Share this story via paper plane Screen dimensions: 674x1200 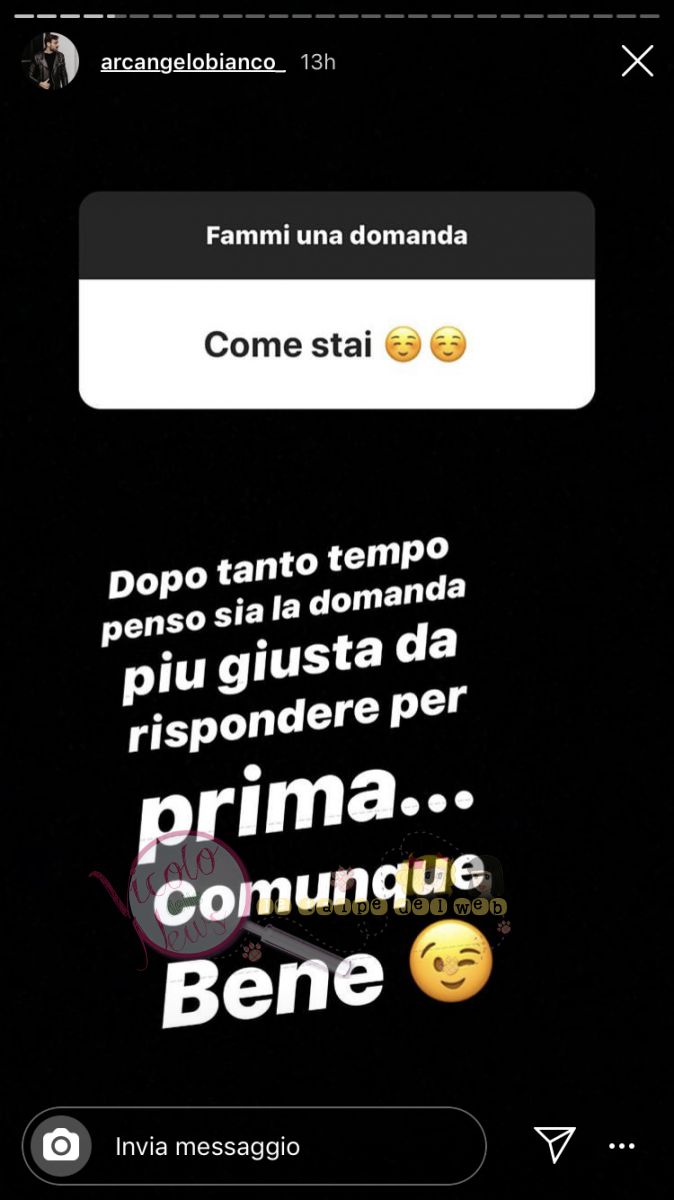554,1145
